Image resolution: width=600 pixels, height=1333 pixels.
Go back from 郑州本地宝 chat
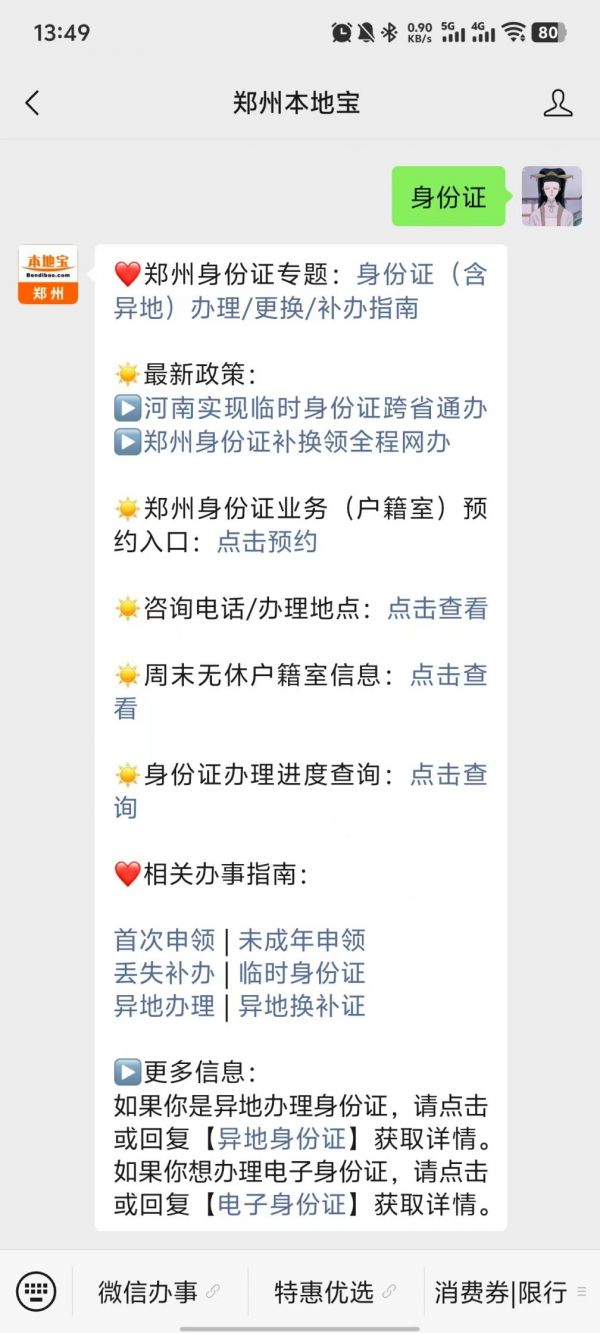(x=32, y=103)
